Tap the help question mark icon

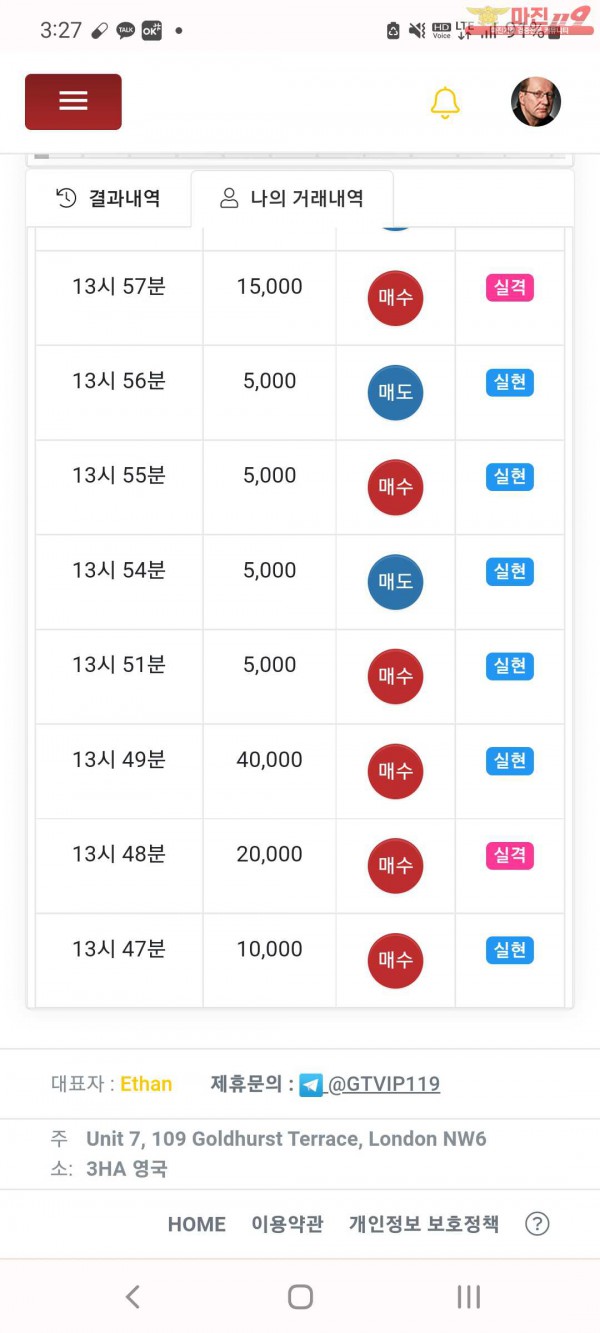[537, 1224]
